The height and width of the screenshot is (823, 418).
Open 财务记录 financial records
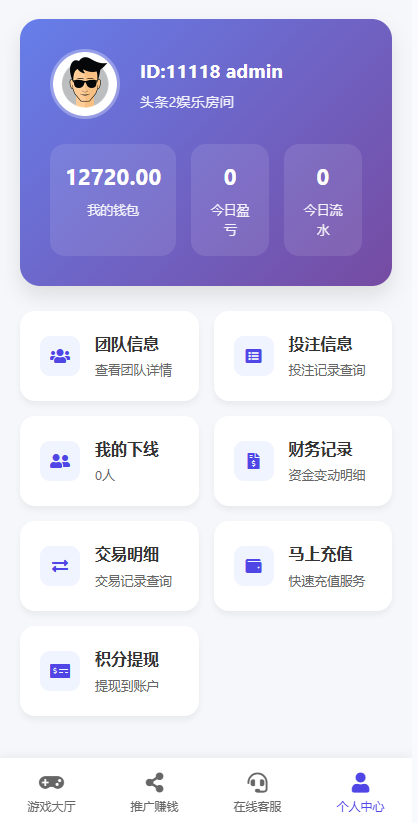(303, 461)
